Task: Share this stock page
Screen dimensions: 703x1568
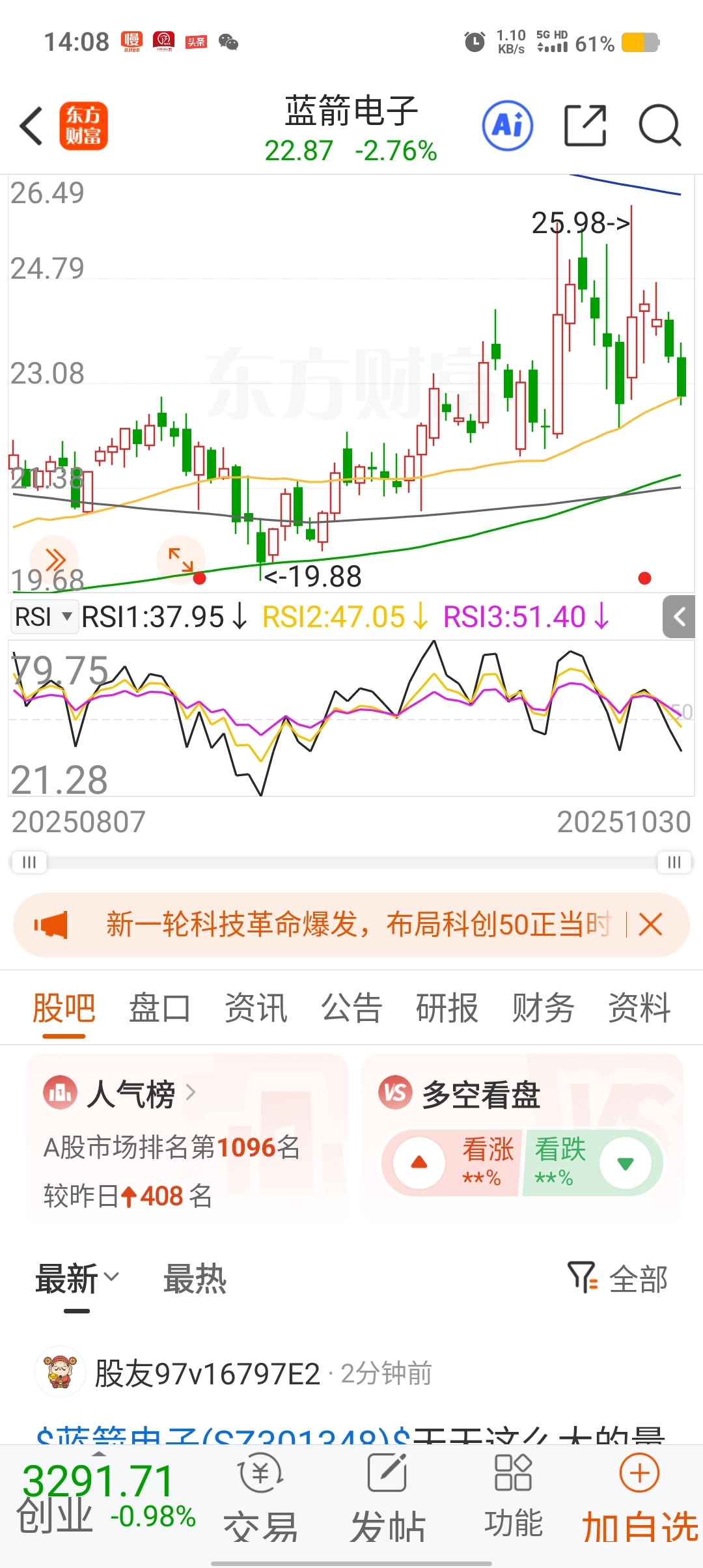Action: pyautogui.click(x=585, y=126)
